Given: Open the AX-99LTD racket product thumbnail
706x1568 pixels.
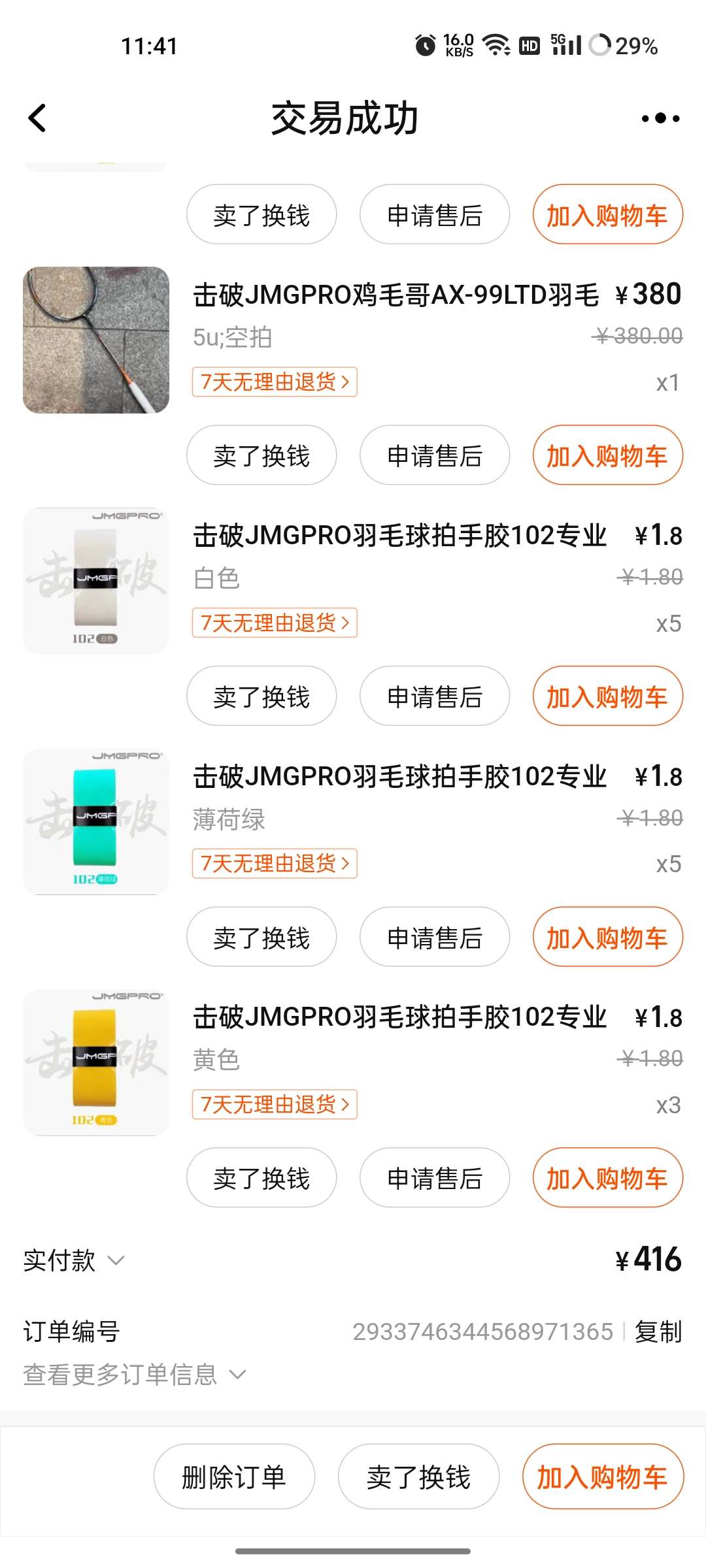Looking at the screenshot, I should click(96, 340).
